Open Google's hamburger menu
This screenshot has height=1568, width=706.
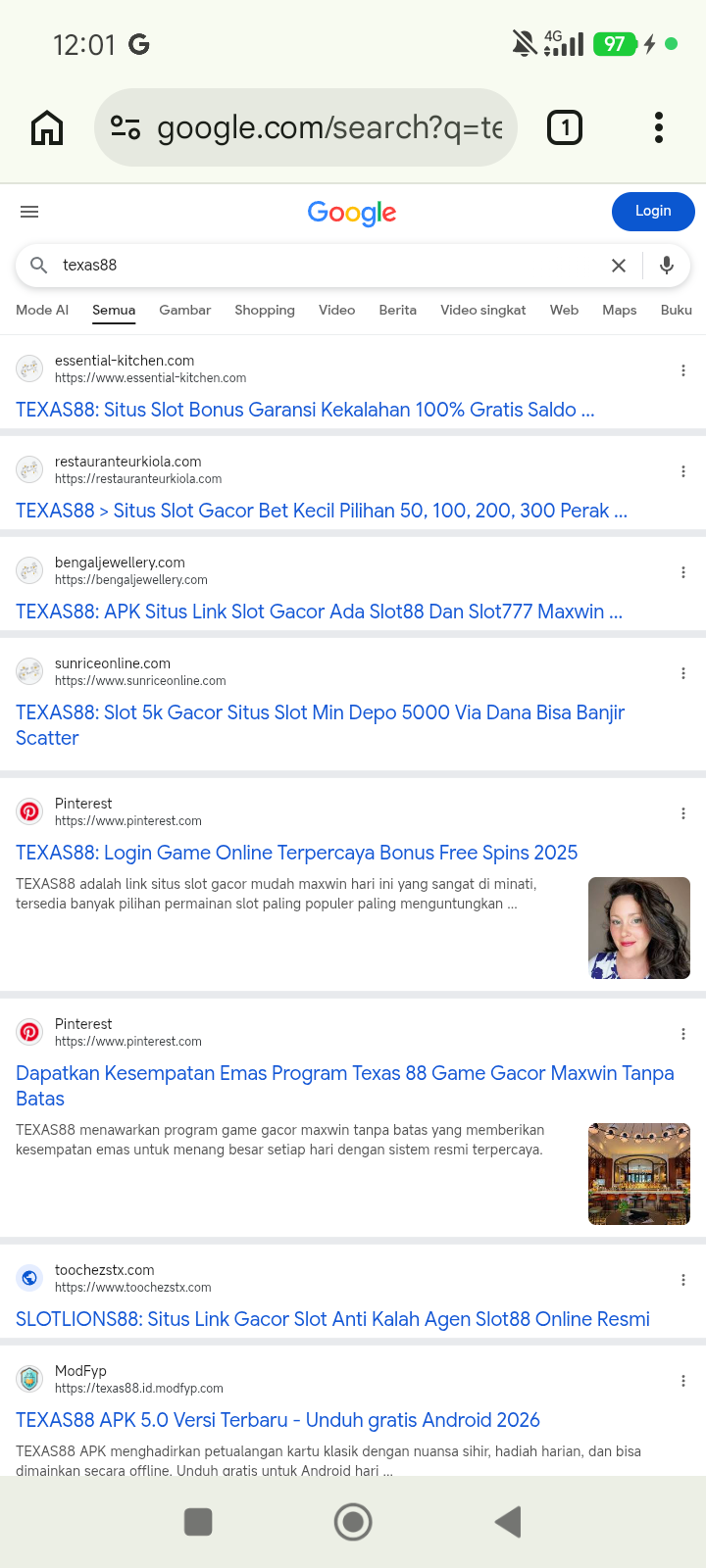29,212
